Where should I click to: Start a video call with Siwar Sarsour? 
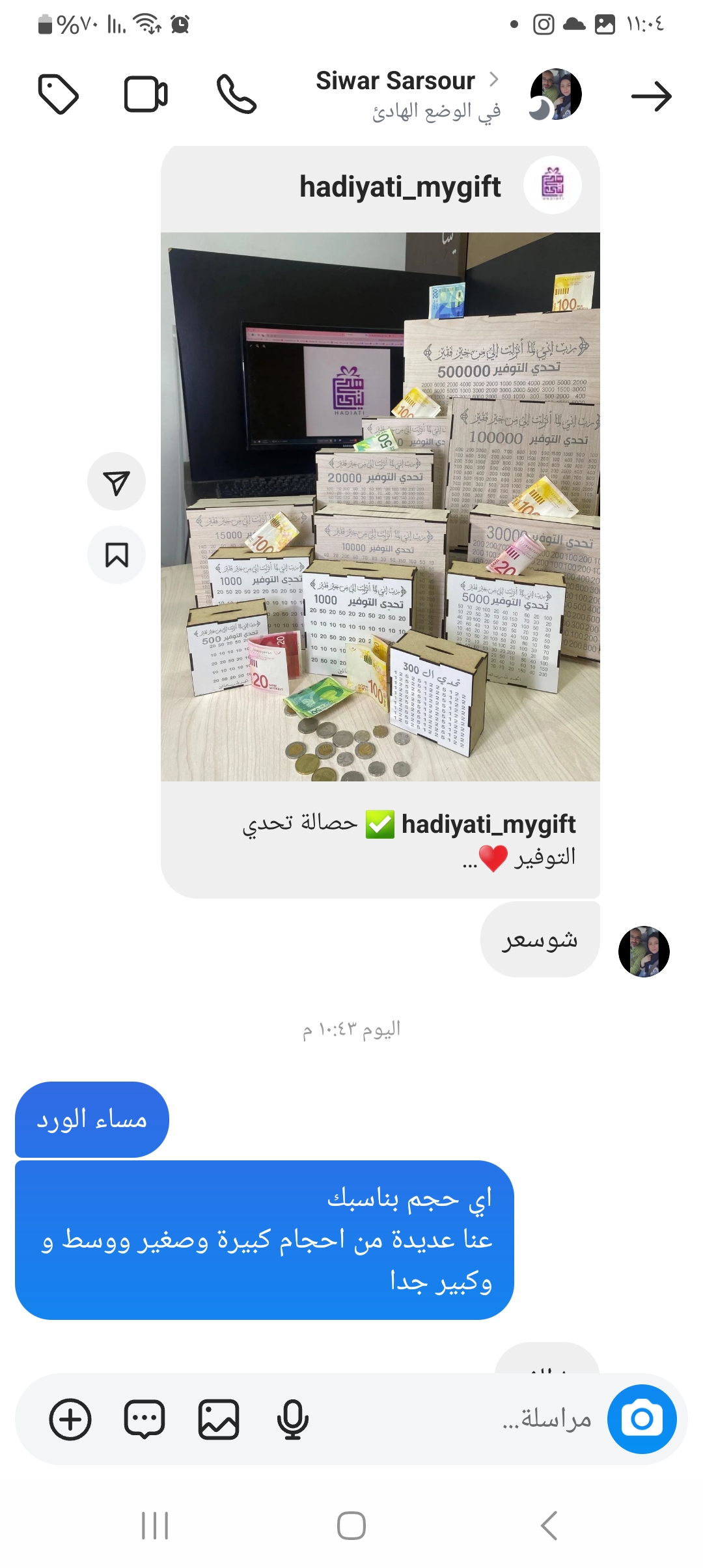point(146,94)
